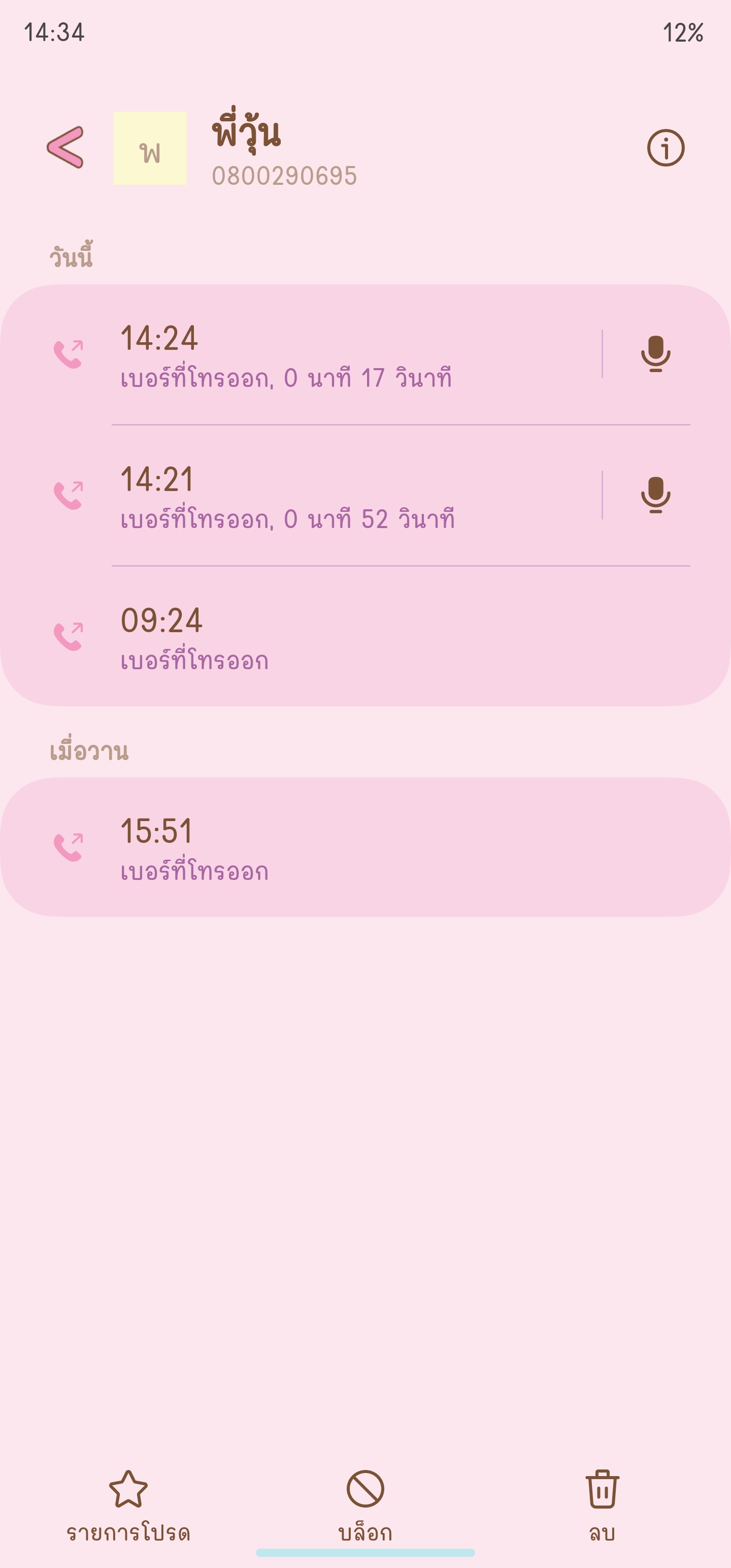Add contact to รายการโปรด favorites
This screenshot has width=731, height=1568.
128,1506
